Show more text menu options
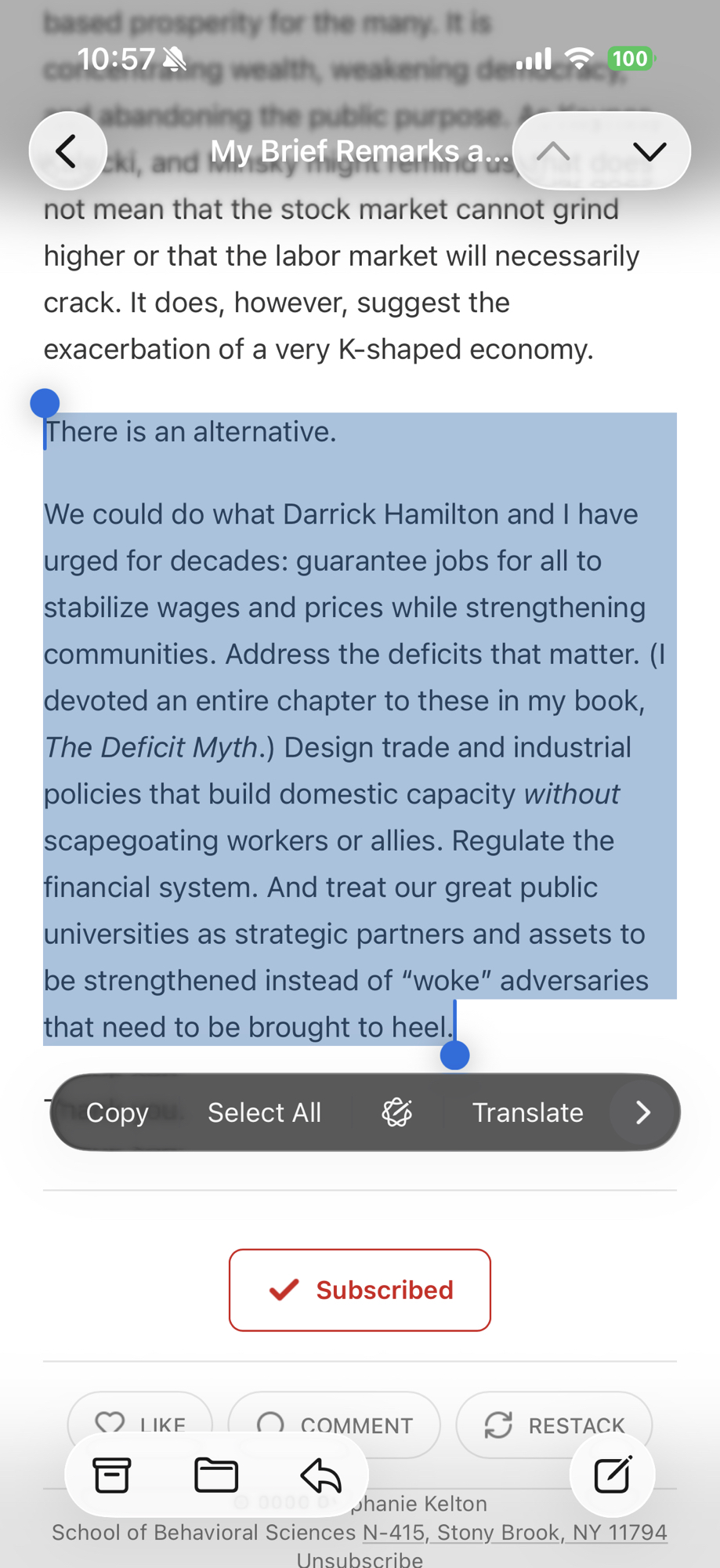This screenshot has width=720, height=1568. pos(643,1112)
